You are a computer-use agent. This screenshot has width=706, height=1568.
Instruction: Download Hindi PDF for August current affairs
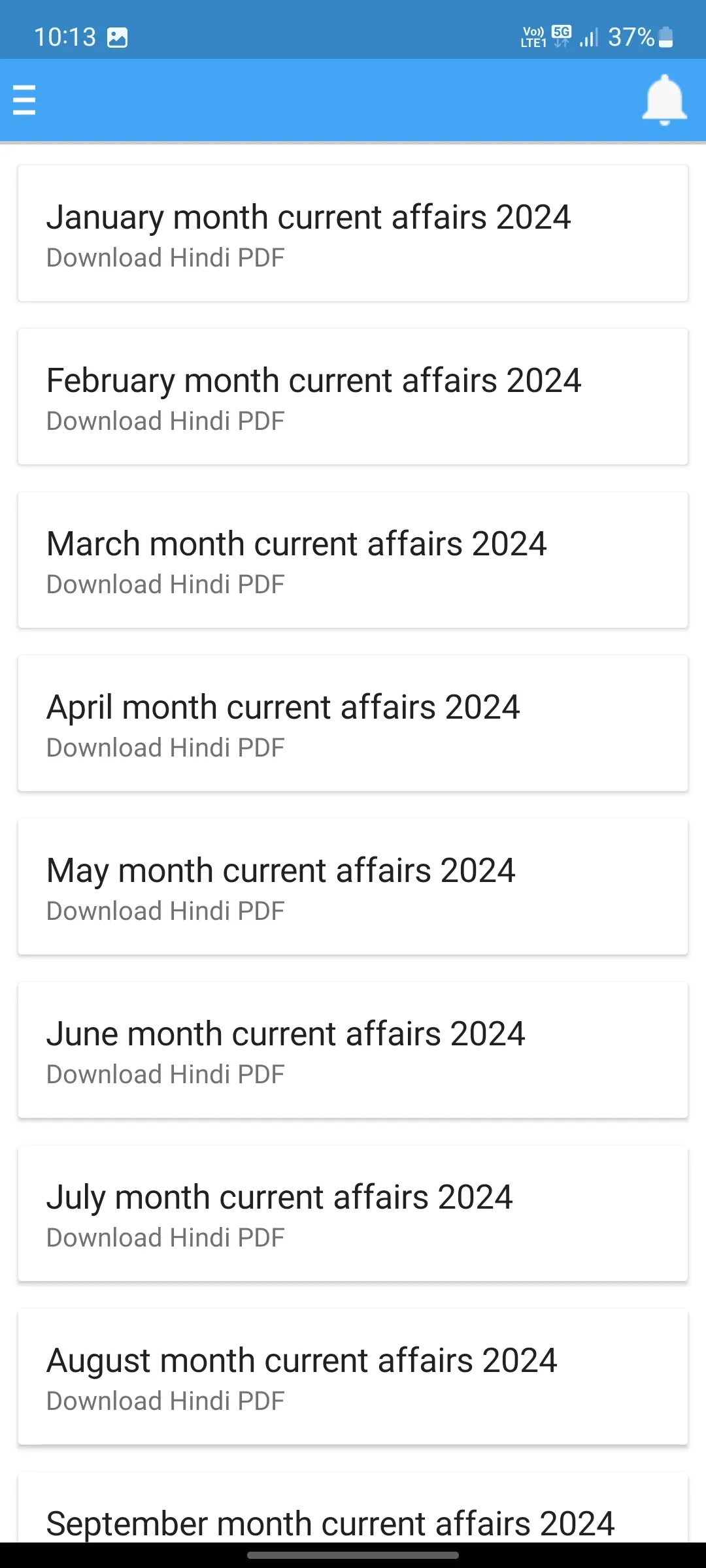click(x=165, y=1399)
